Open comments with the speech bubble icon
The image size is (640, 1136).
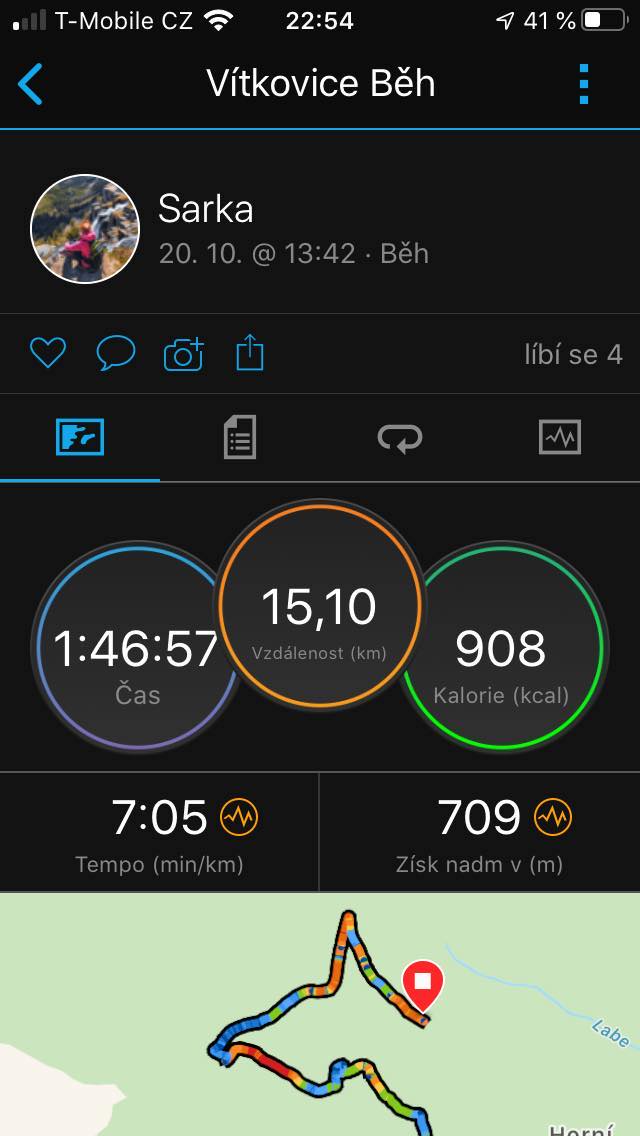(x=116, y=354)
